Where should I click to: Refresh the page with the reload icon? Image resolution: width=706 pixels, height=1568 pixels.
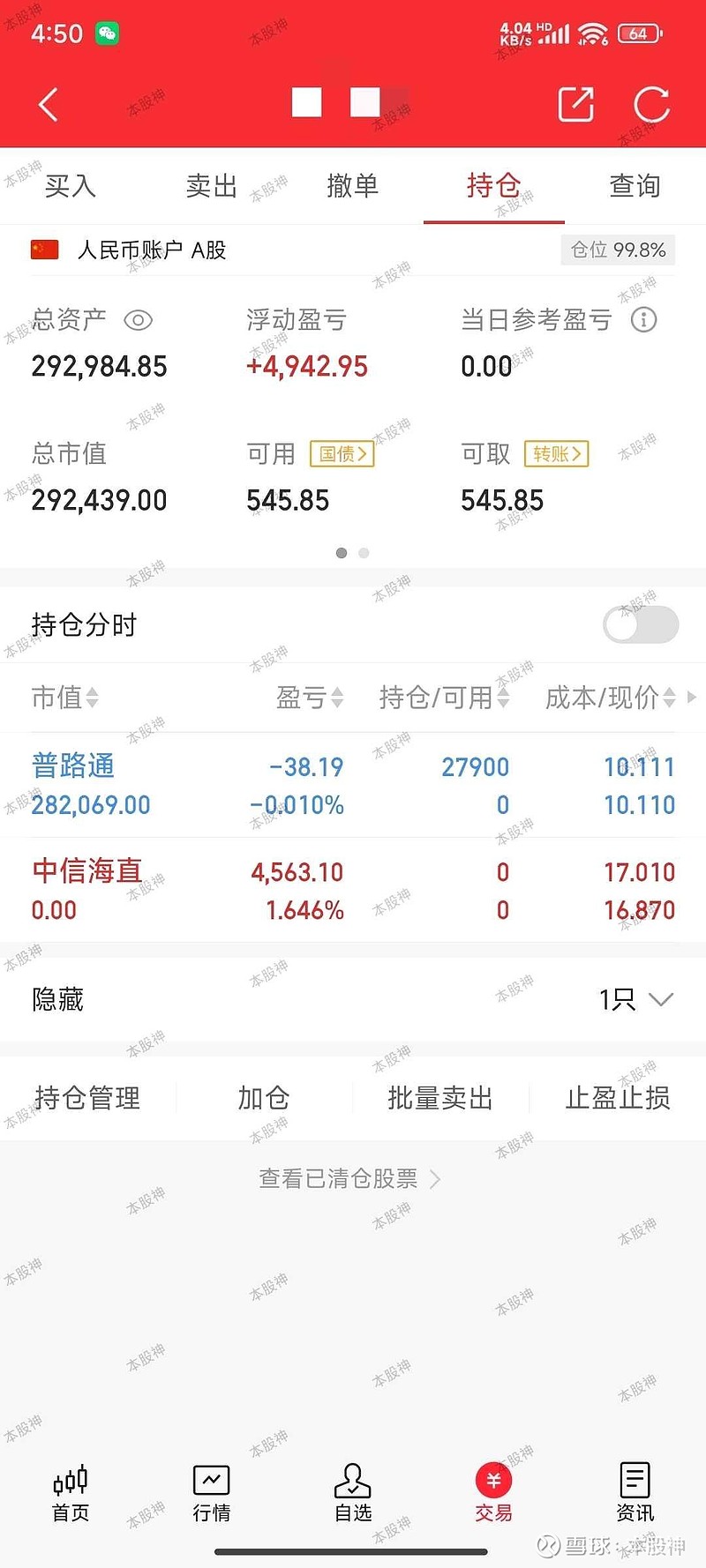(x=651, y=103)
